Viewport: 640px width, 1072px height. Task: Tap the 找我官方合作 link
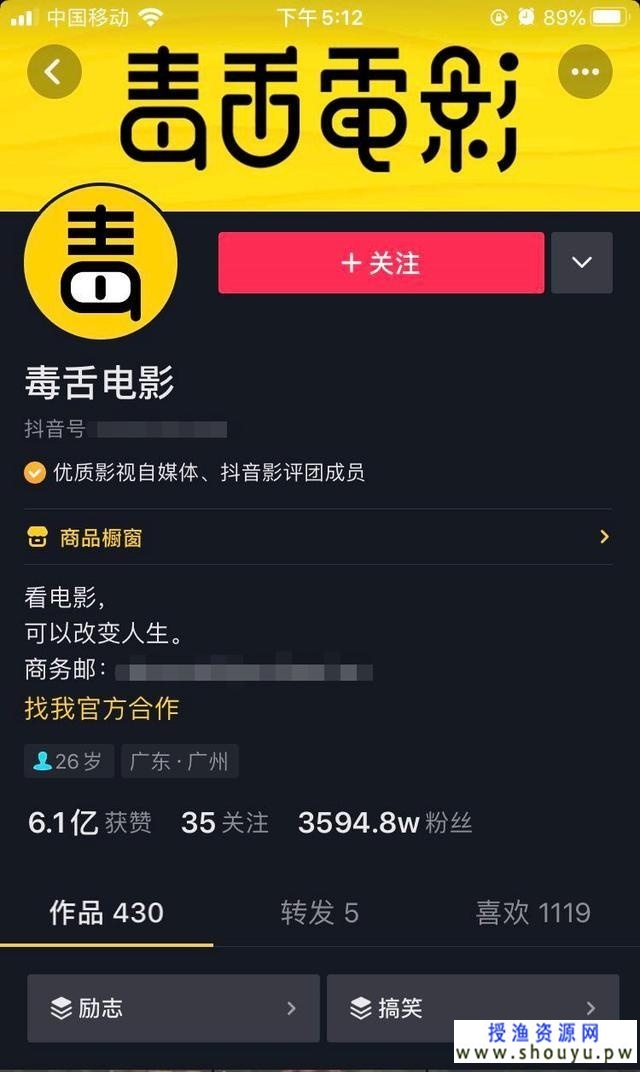tap(101, 709)
